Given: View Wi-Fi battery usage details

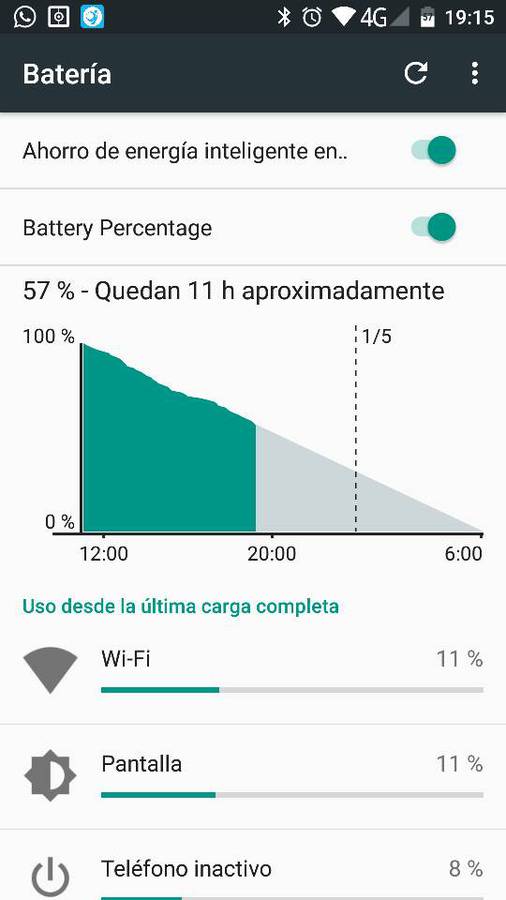Looking at the screenshot, I should coord(253,672).
